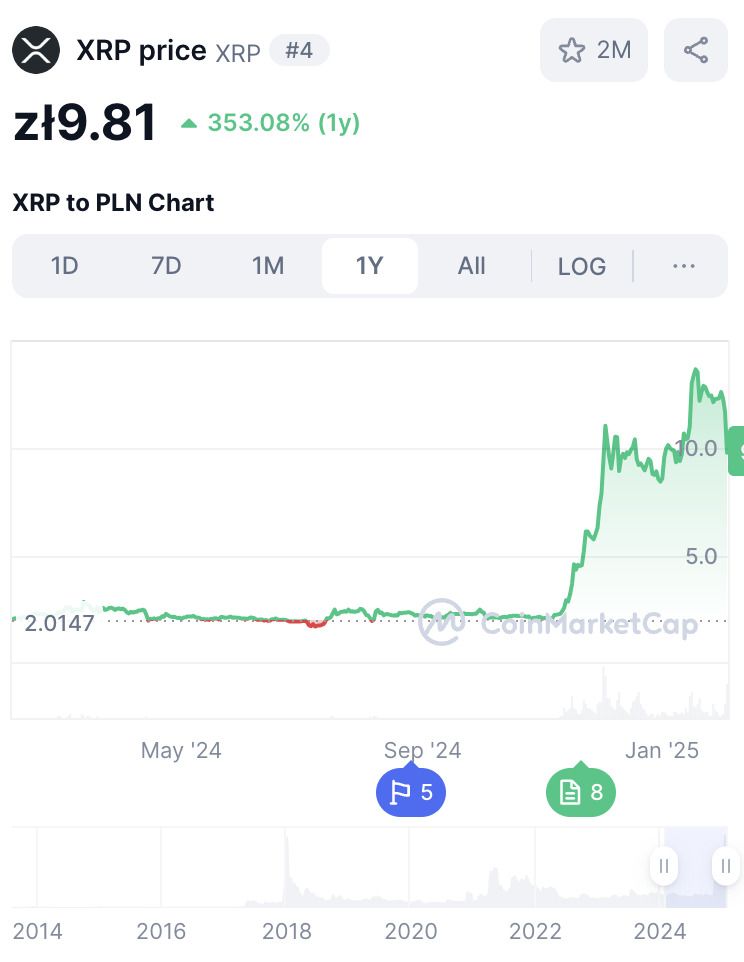View the All time chart
This screenshot has height=962, width=744.
coord(472,266)
